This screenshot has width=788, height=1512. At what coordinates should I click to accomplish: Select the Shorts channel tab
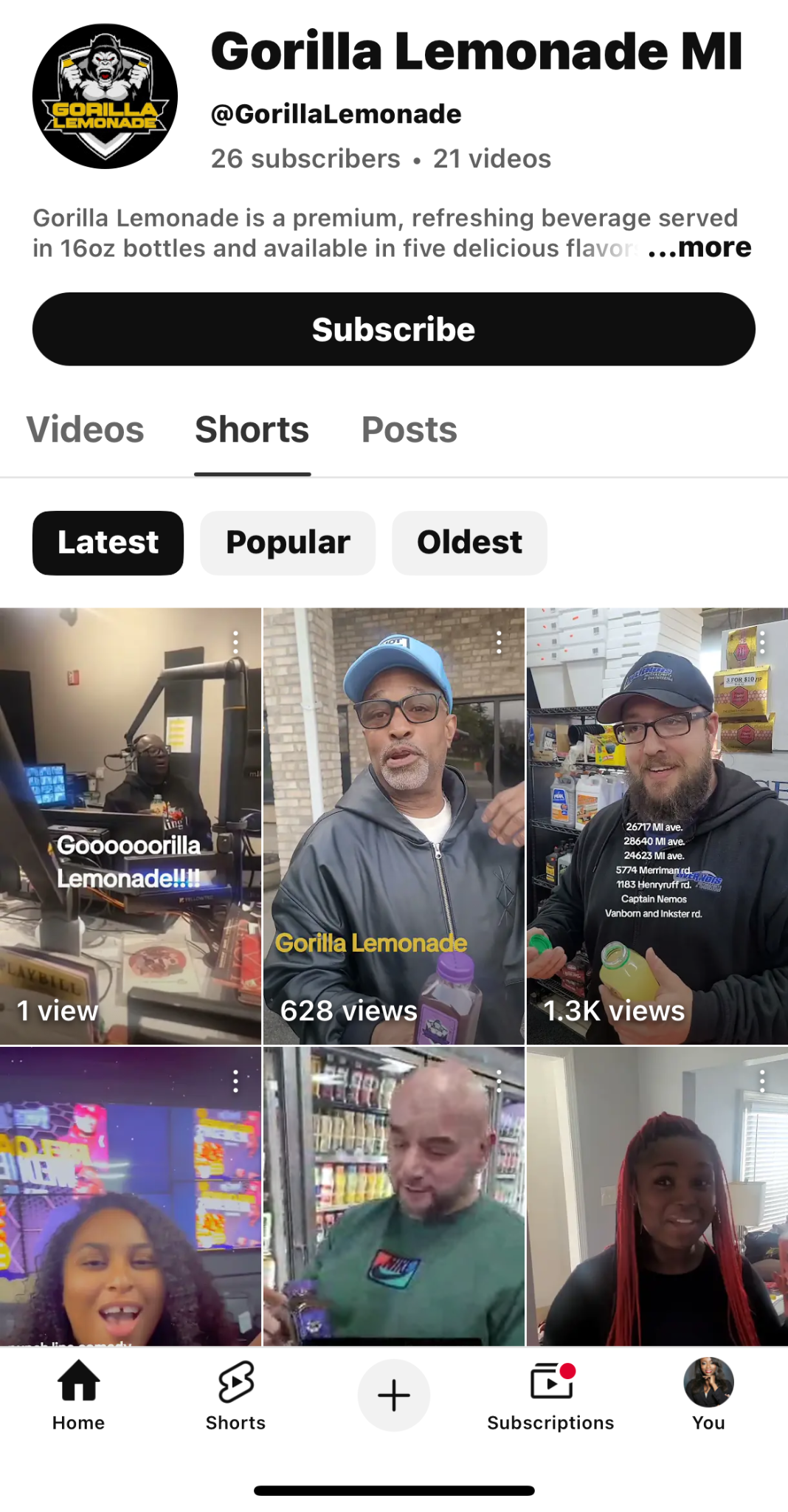pos(252,430)
